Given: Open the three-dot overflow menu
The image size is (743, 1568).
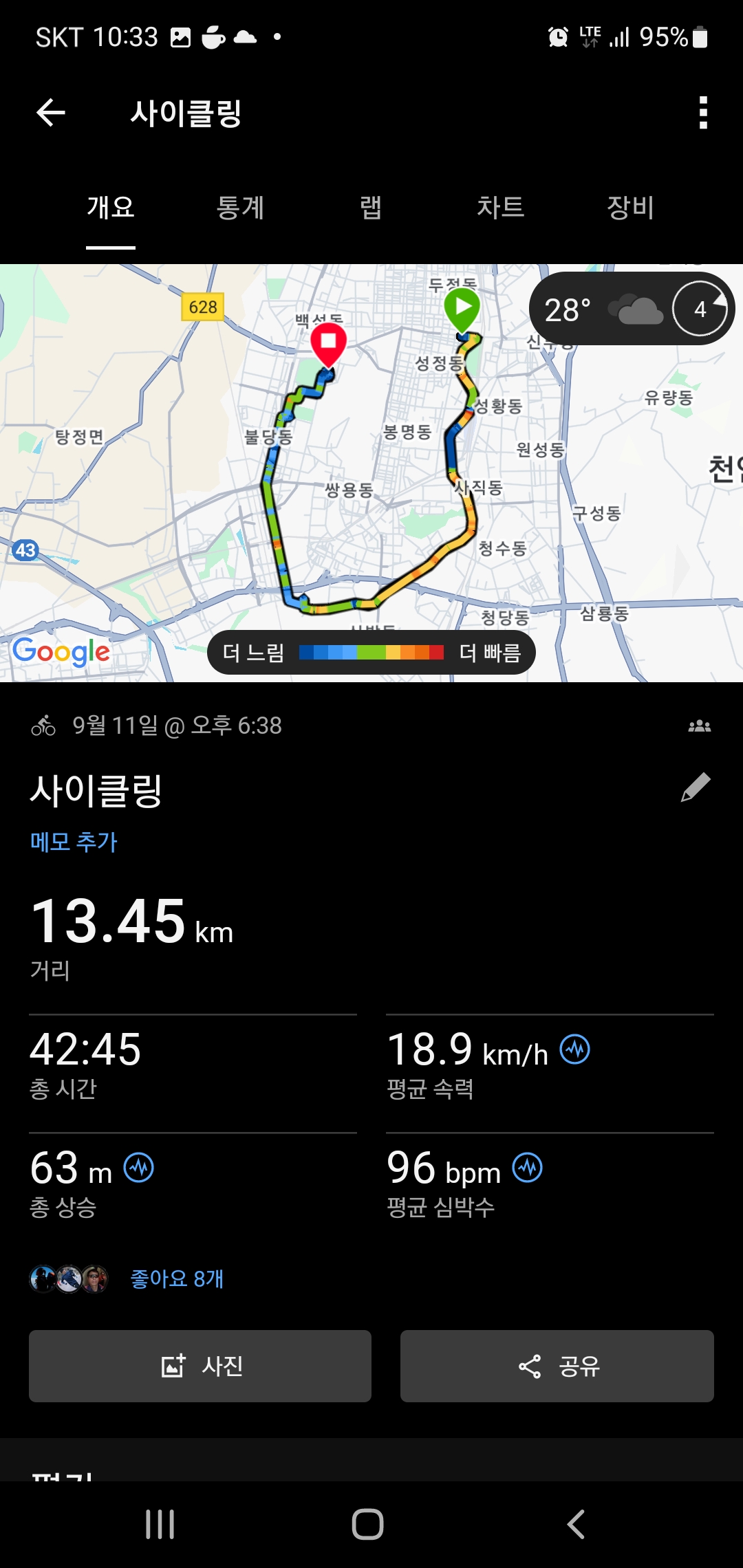Looking at the screenshot, I should tap(702, 113).
